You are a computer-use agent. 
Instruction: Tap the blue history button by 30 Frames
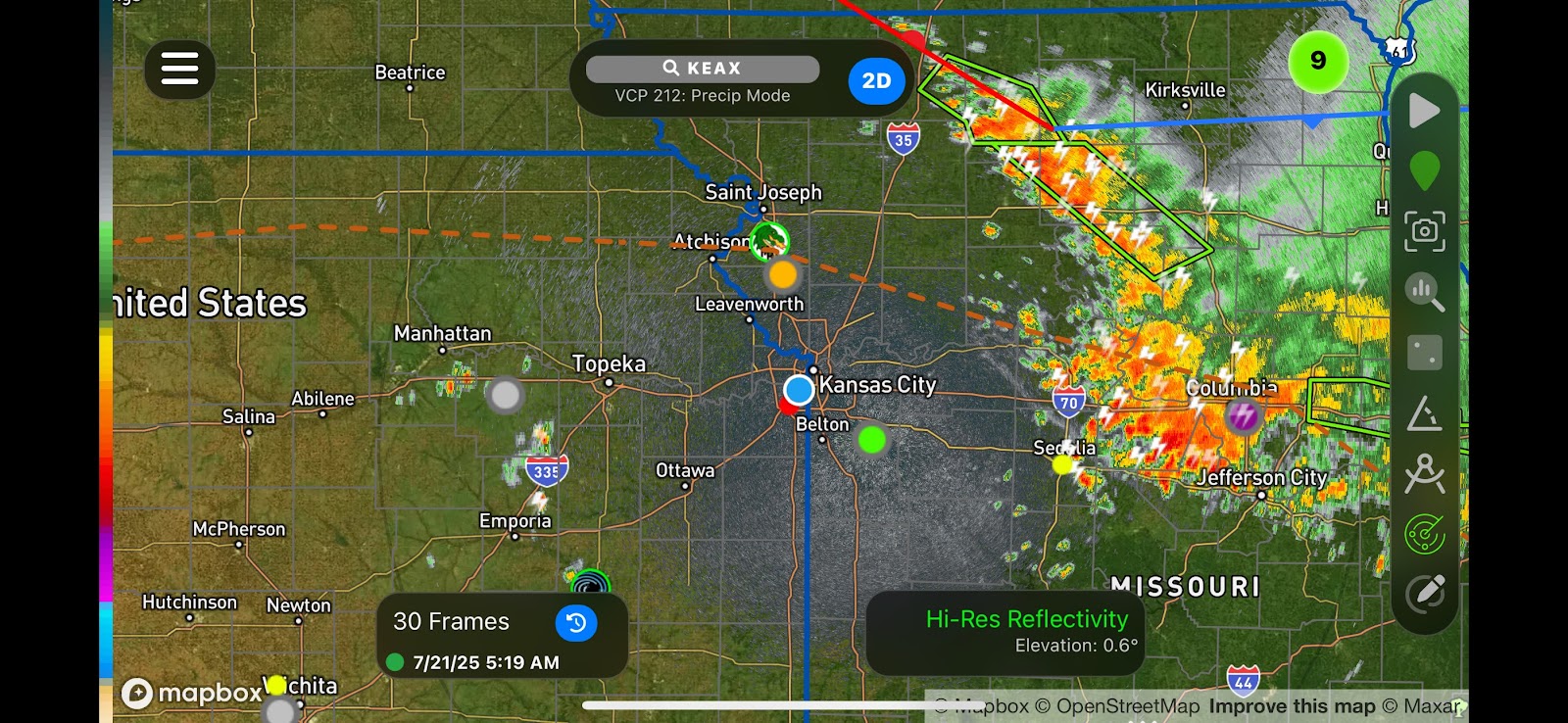pos(576,622)
